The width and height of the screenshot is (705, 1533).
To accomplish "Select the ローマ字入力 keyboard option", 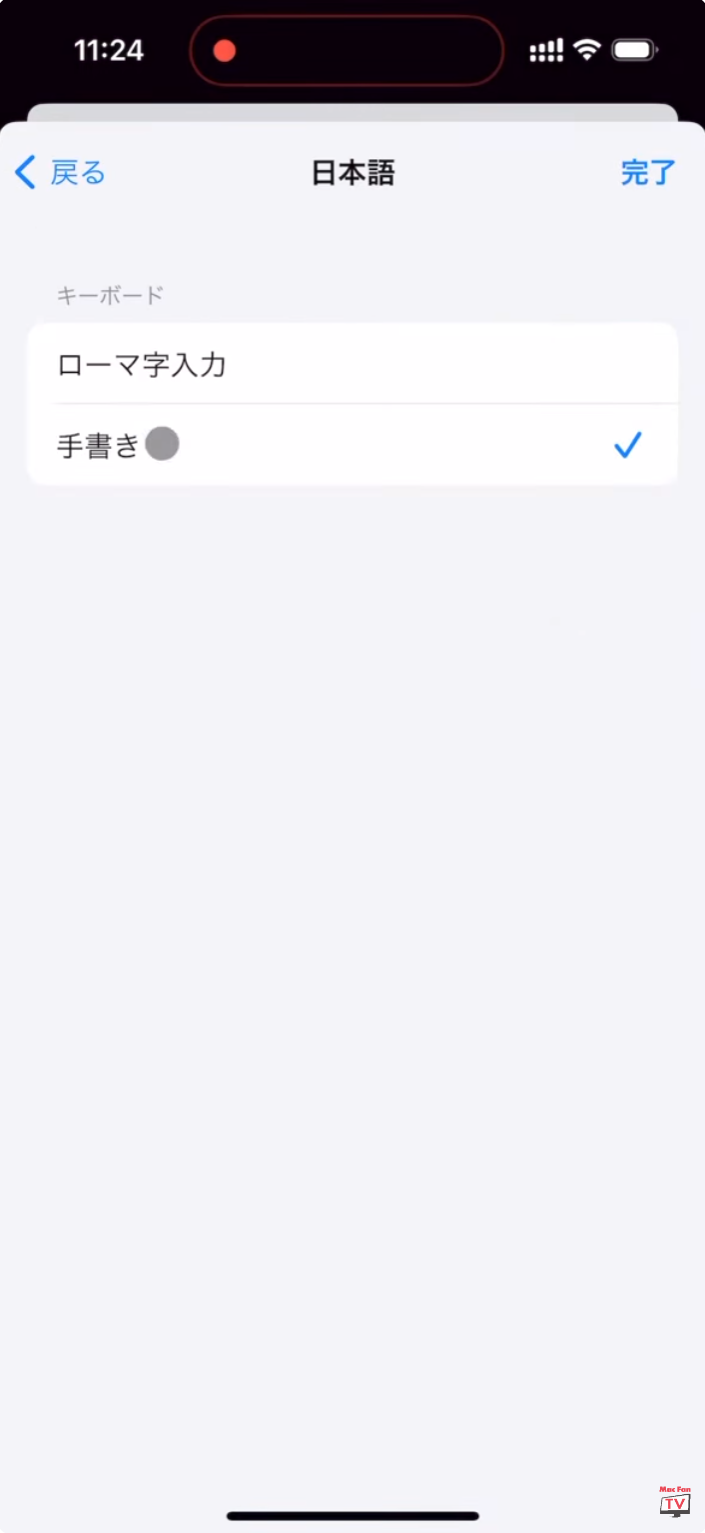I will click(x=352, y=364).
